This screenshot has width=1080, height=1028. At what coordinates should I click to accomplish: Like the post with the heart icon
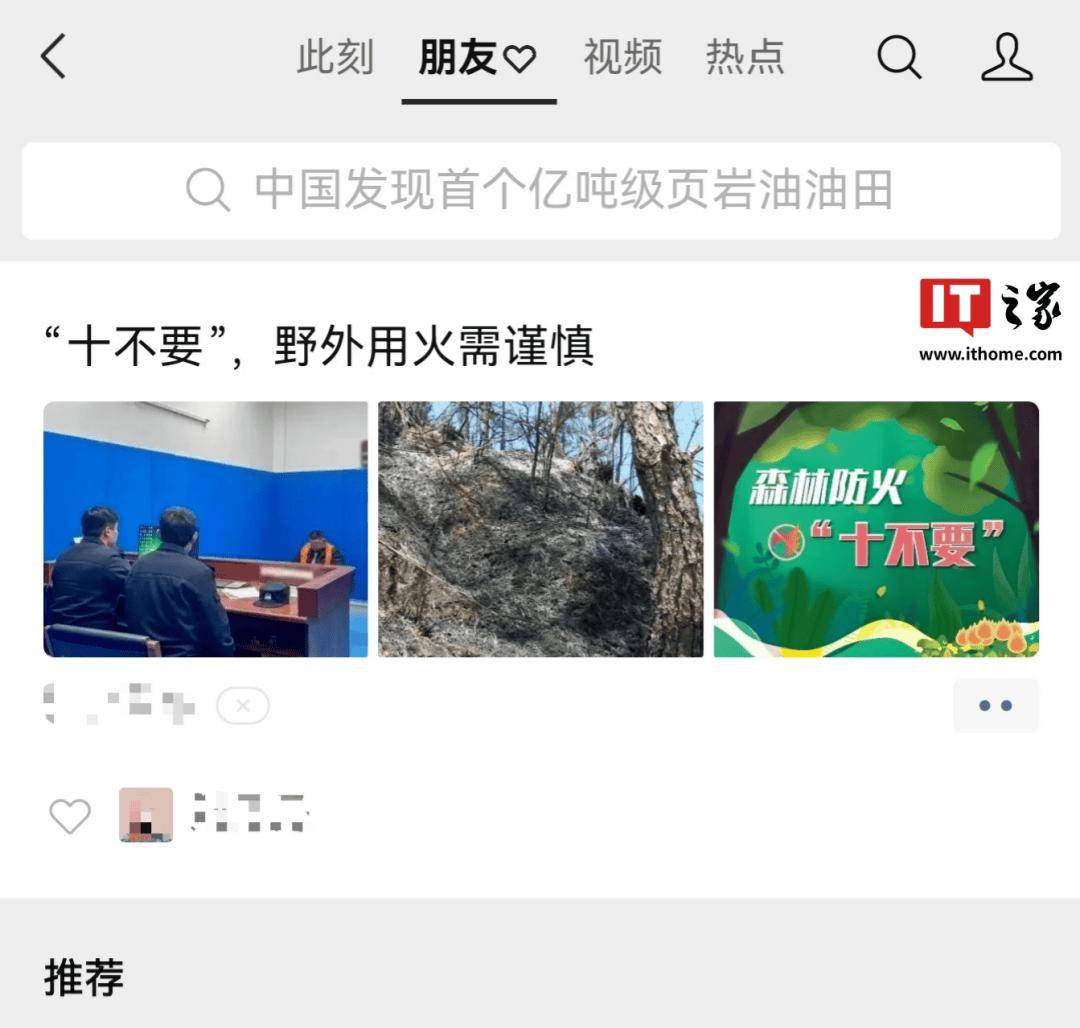(x=70, y=816)
